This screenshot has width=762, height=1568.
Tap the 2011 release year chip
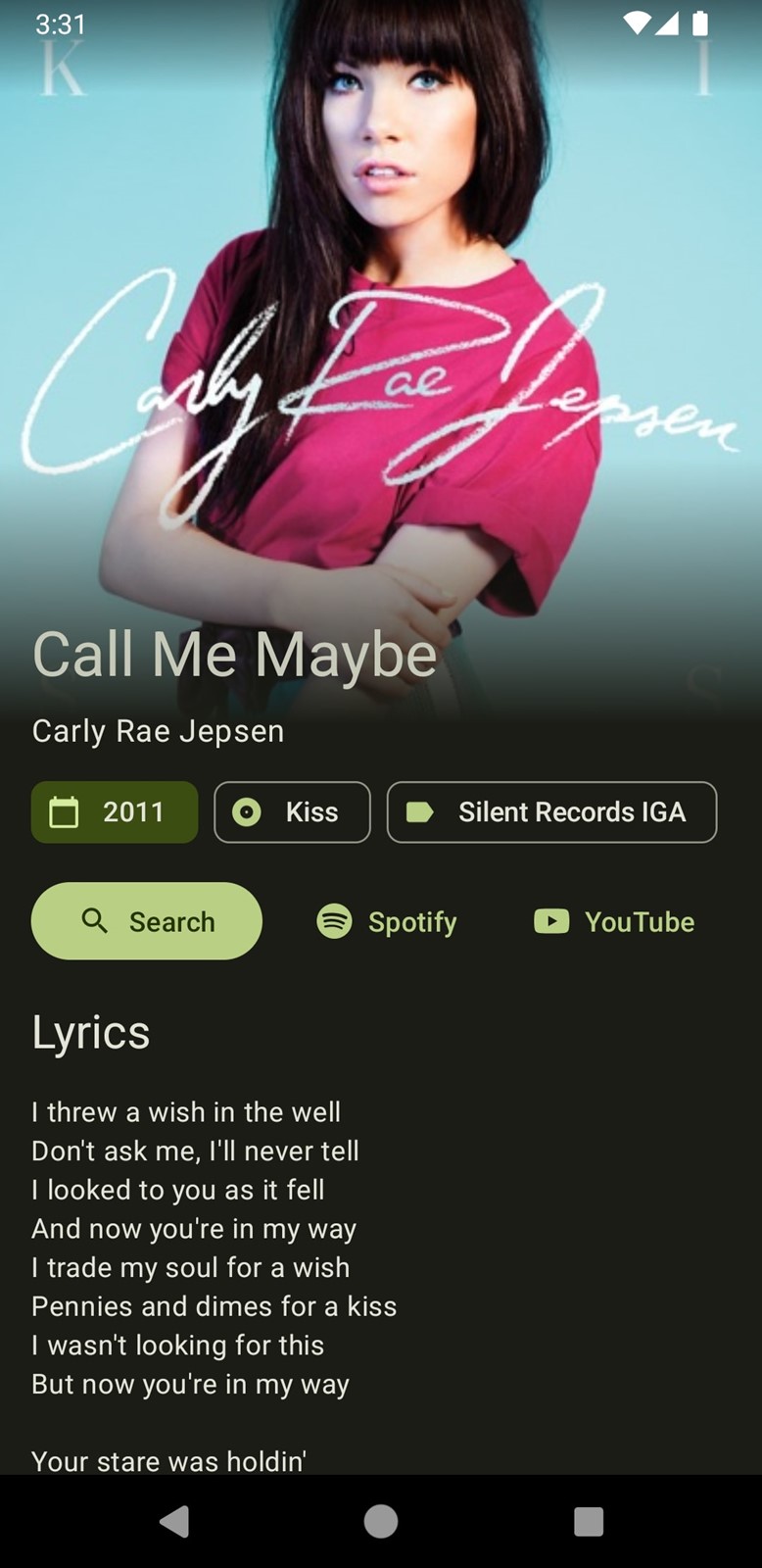(115, 812)
